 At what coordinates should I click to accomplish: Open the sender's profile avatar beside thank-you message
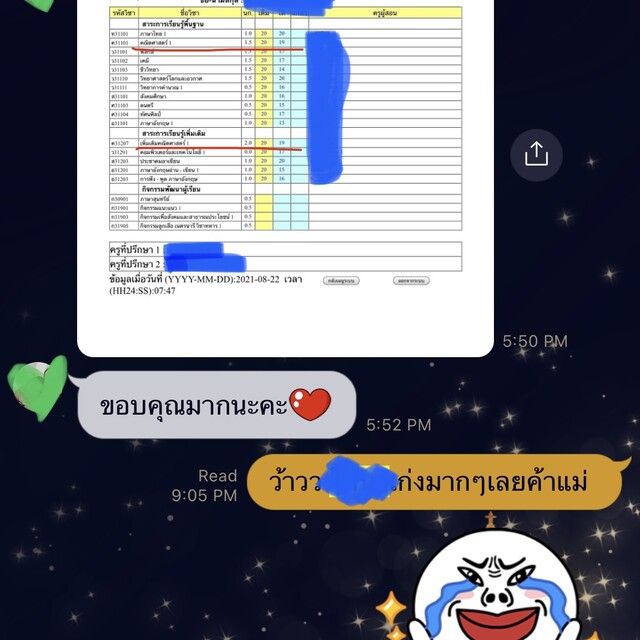click(37, 387)
